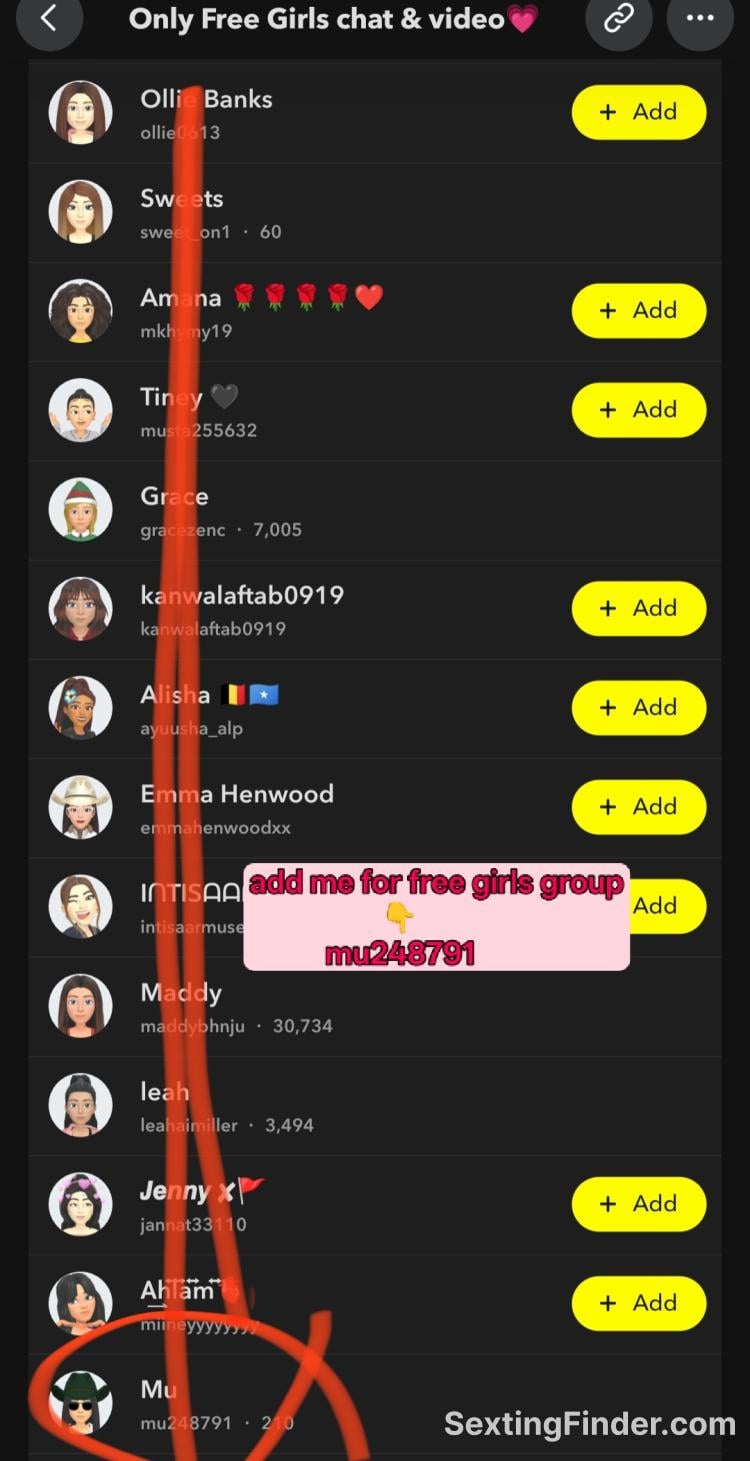Add kanwalaftab0919 as a friend

pos(639,608)
